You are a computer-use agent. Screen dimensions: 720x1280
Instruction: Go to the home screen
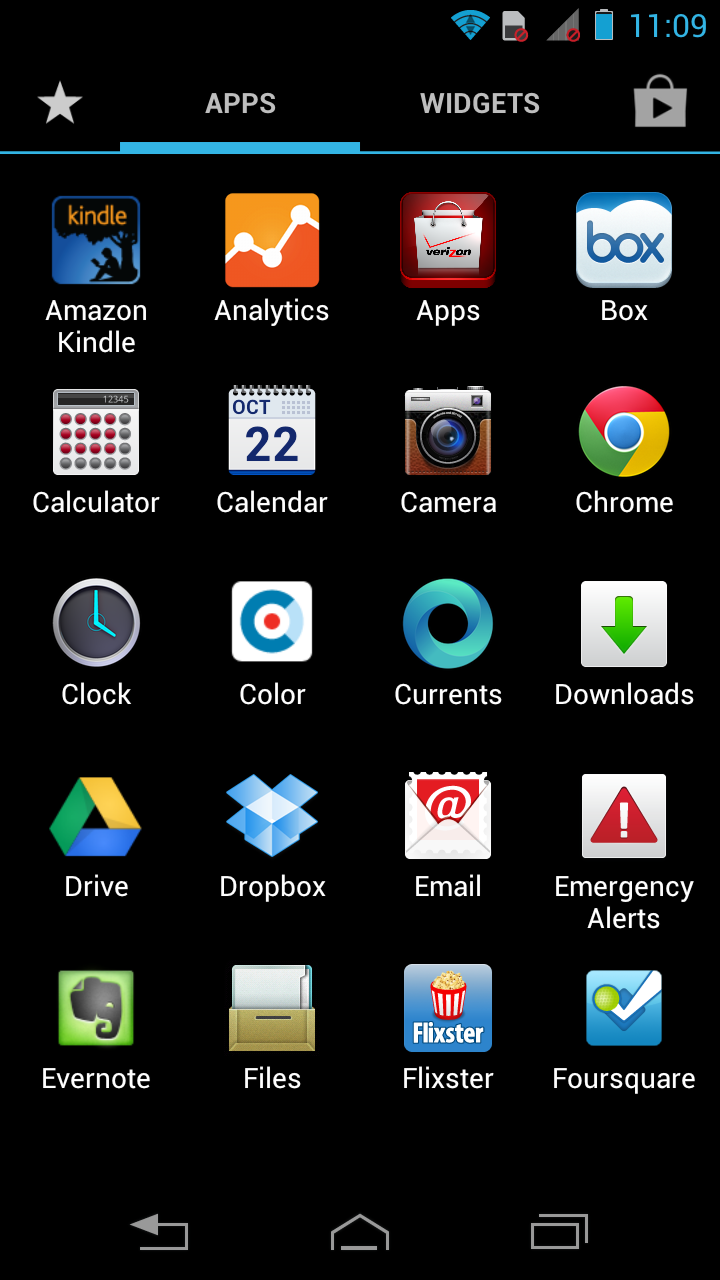pos(360,1232)
